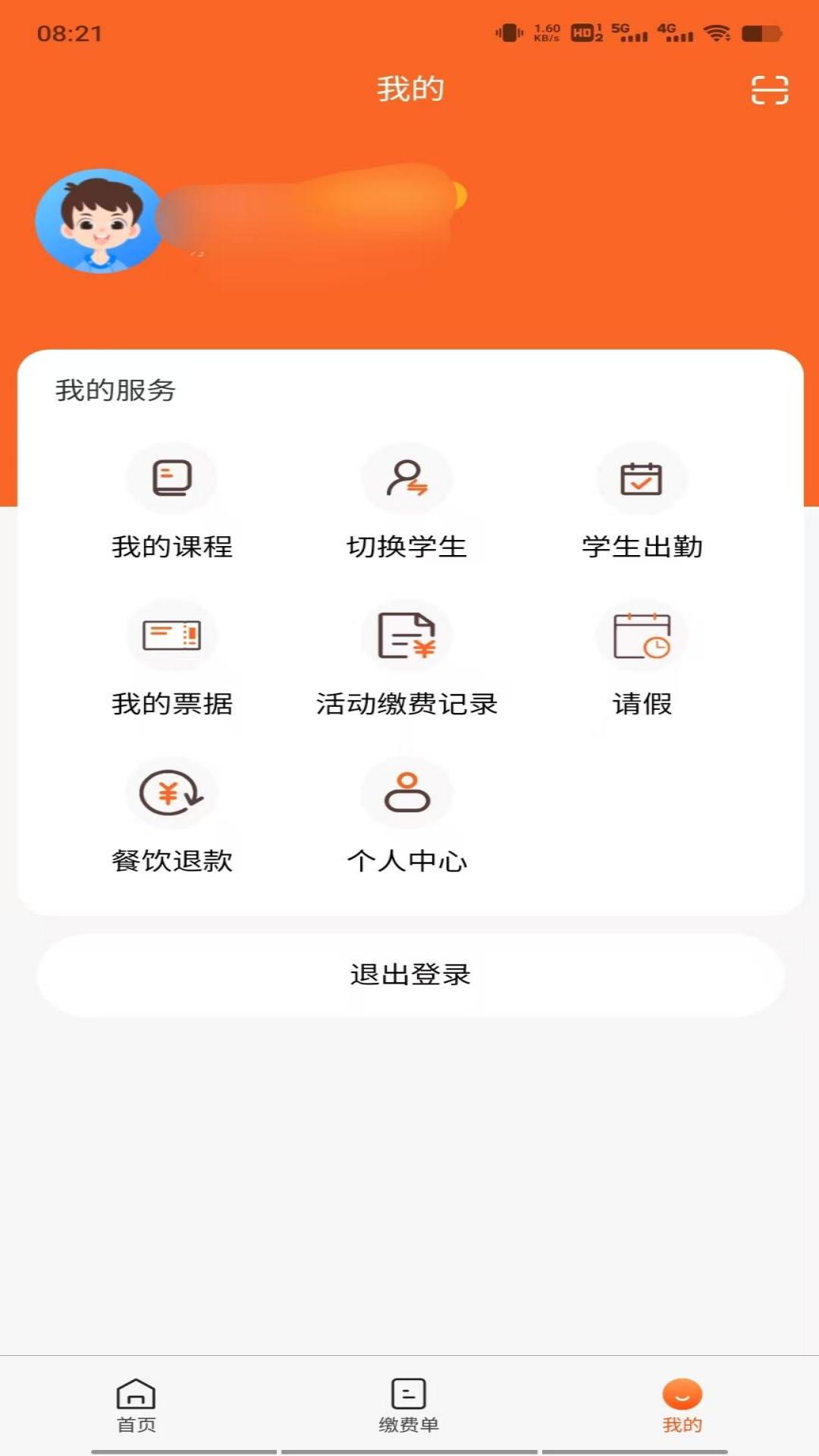Open 我的票据 (My Receipts) icon

172,635
